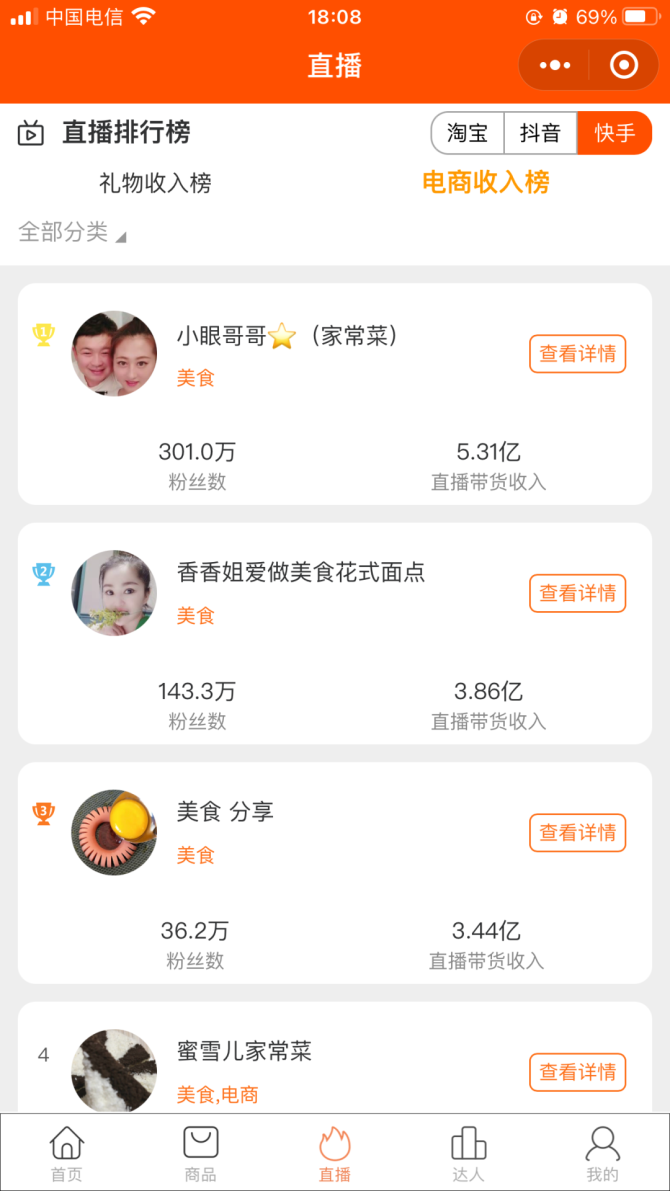This screenshot has height=1191, width=670.
Task: Select the 电商收入榜 tab
Action: [x=486, y=182]
